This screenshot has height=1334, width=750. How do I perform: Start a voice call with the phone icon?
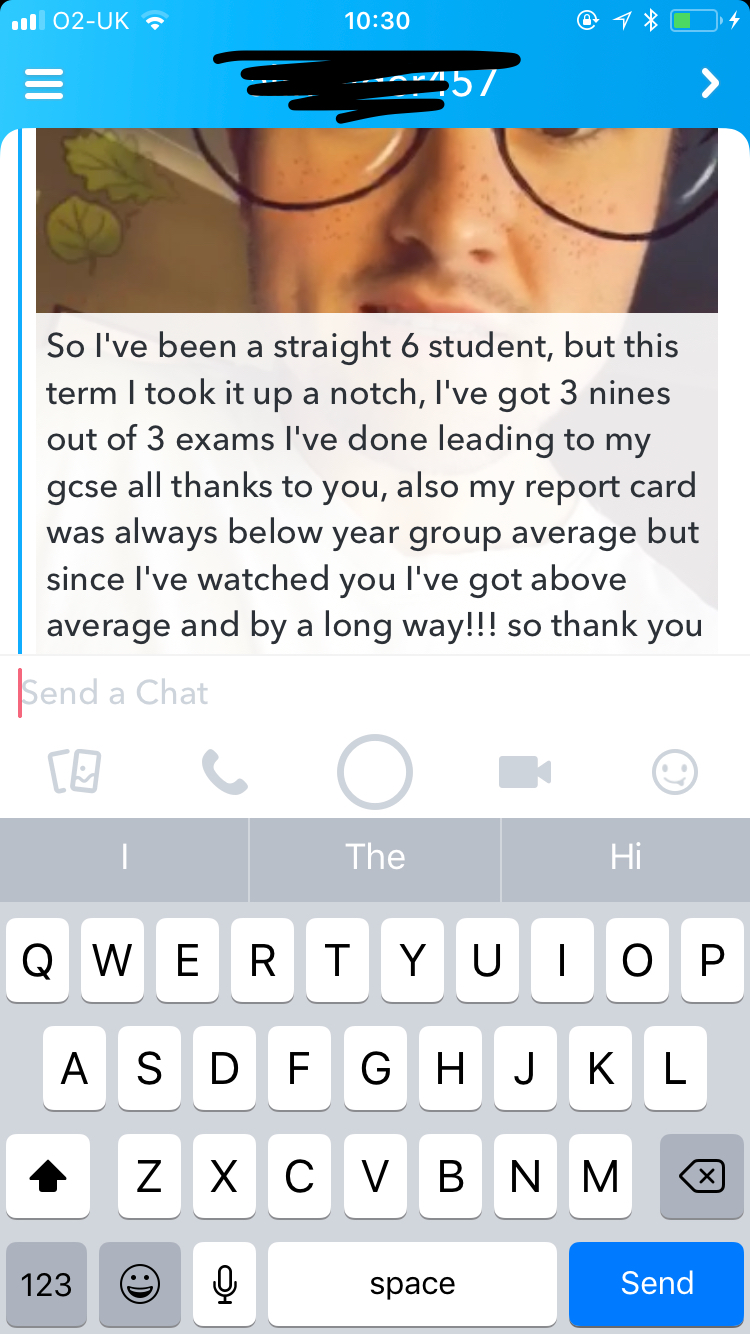(x=225, y=772)
